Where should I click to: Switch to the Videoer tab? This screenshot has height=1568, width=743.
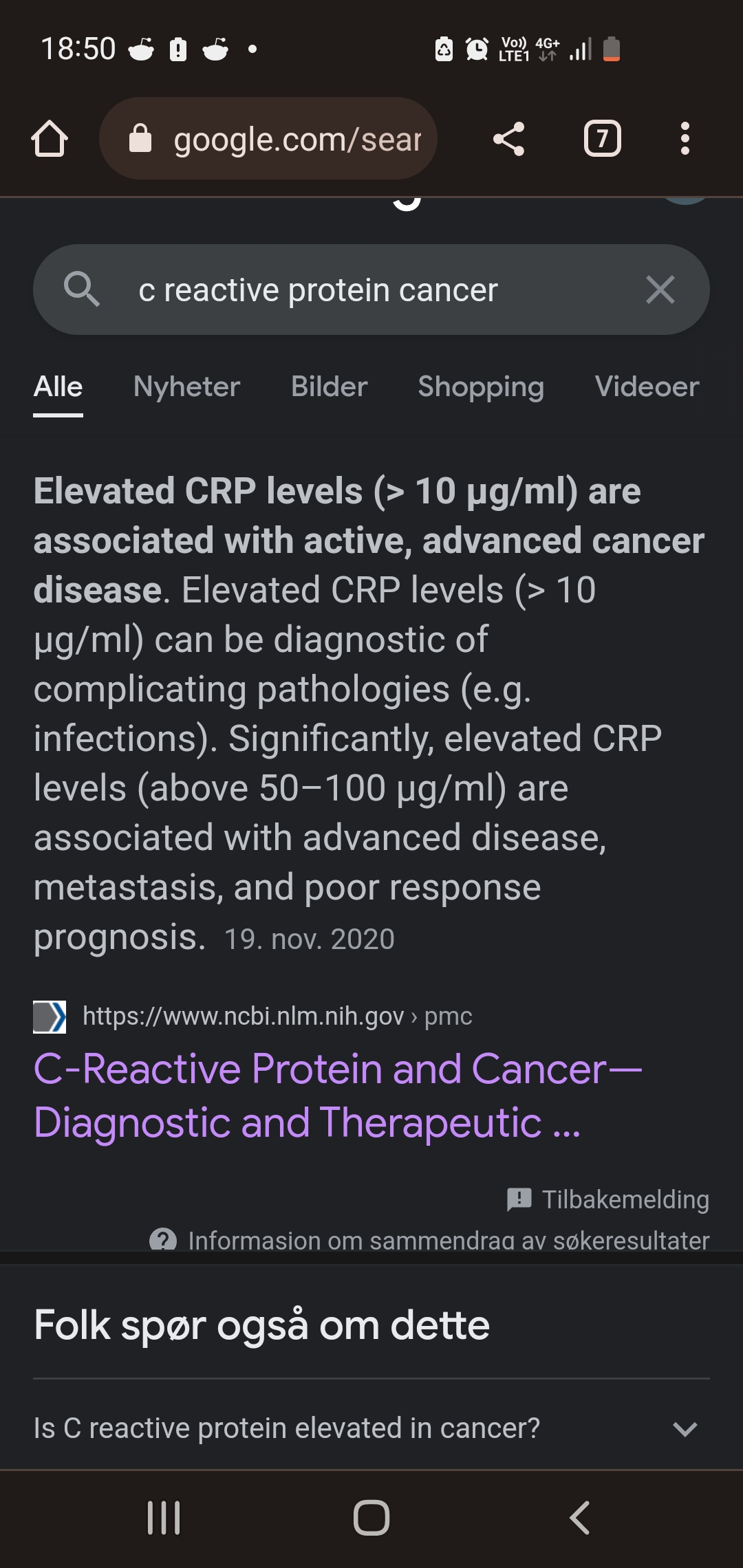pos(647,386)
